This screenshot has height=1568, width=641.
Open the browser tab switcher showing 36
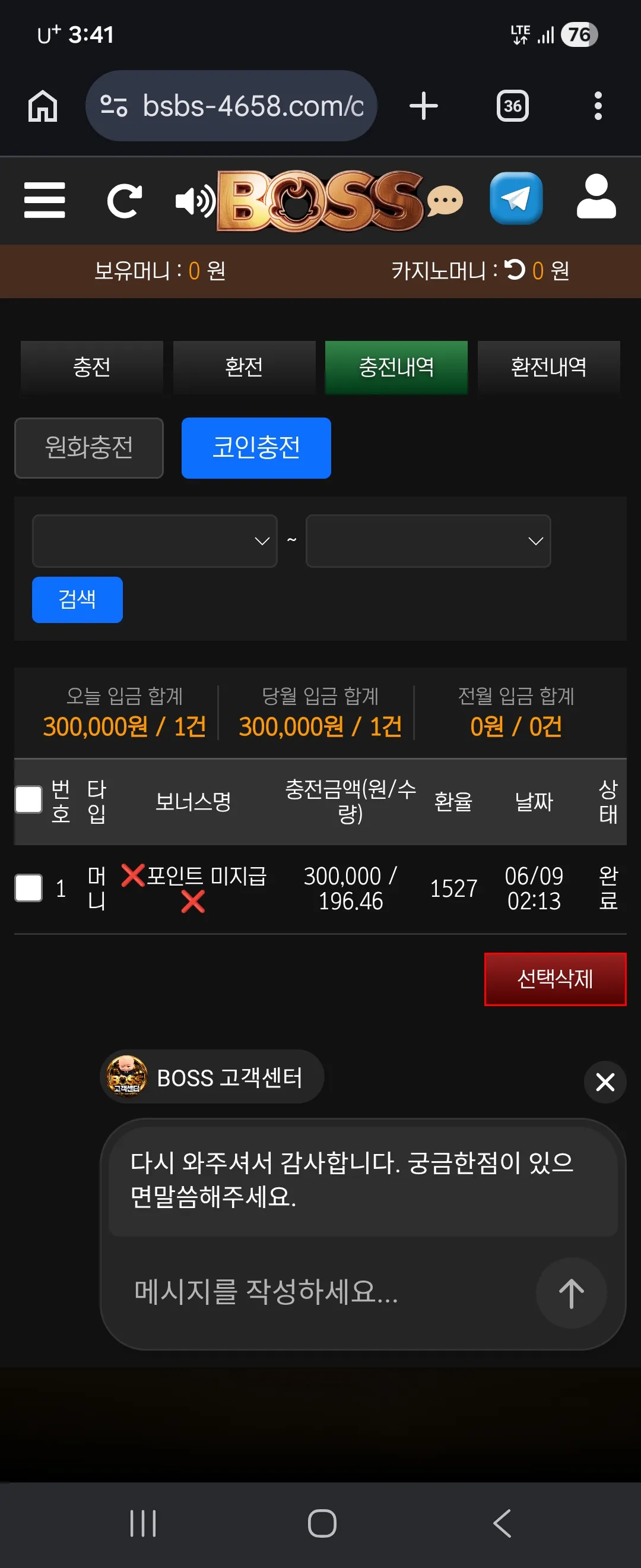[x=513, y=106]
